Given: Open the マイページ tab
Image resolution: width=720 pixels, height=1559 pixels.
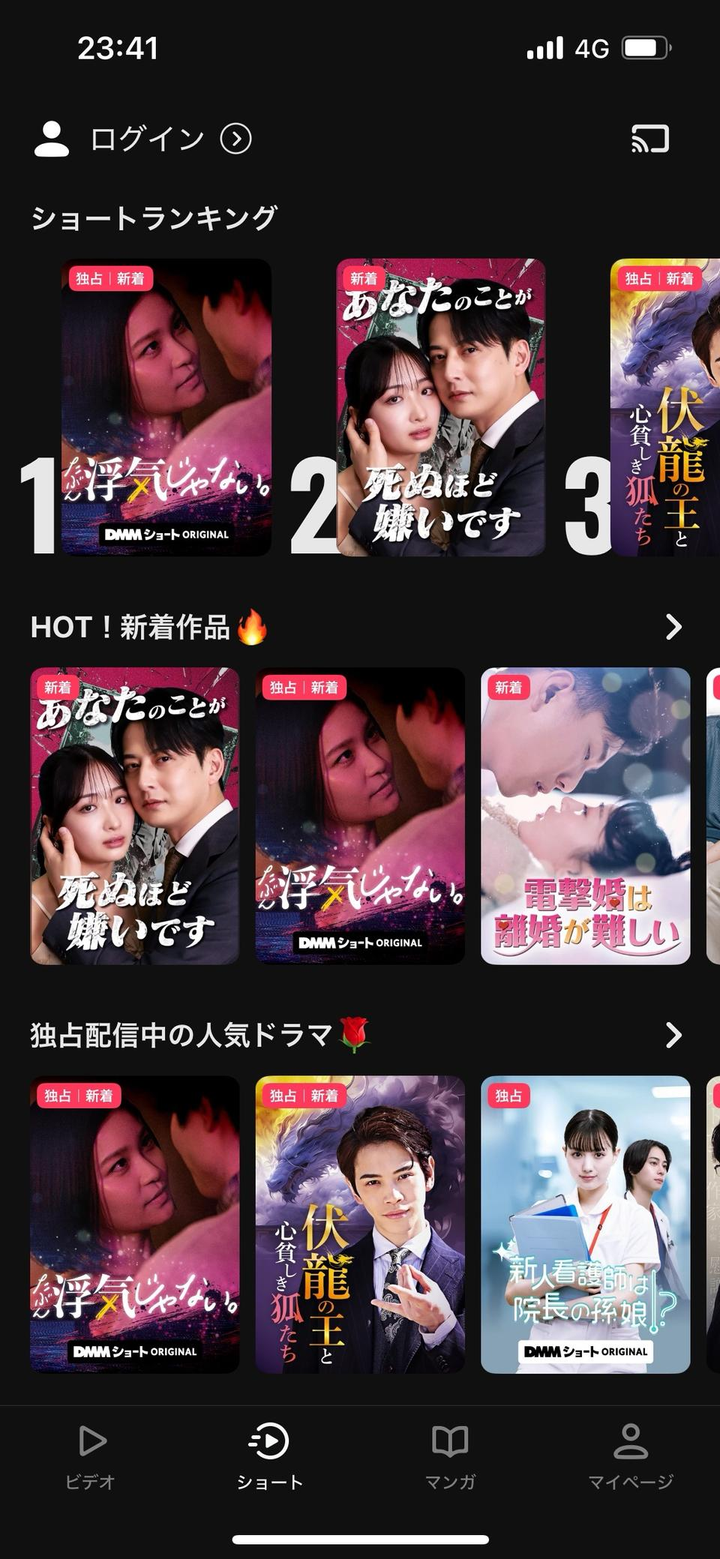Looking at the screenshot, I should (630, 1456).
